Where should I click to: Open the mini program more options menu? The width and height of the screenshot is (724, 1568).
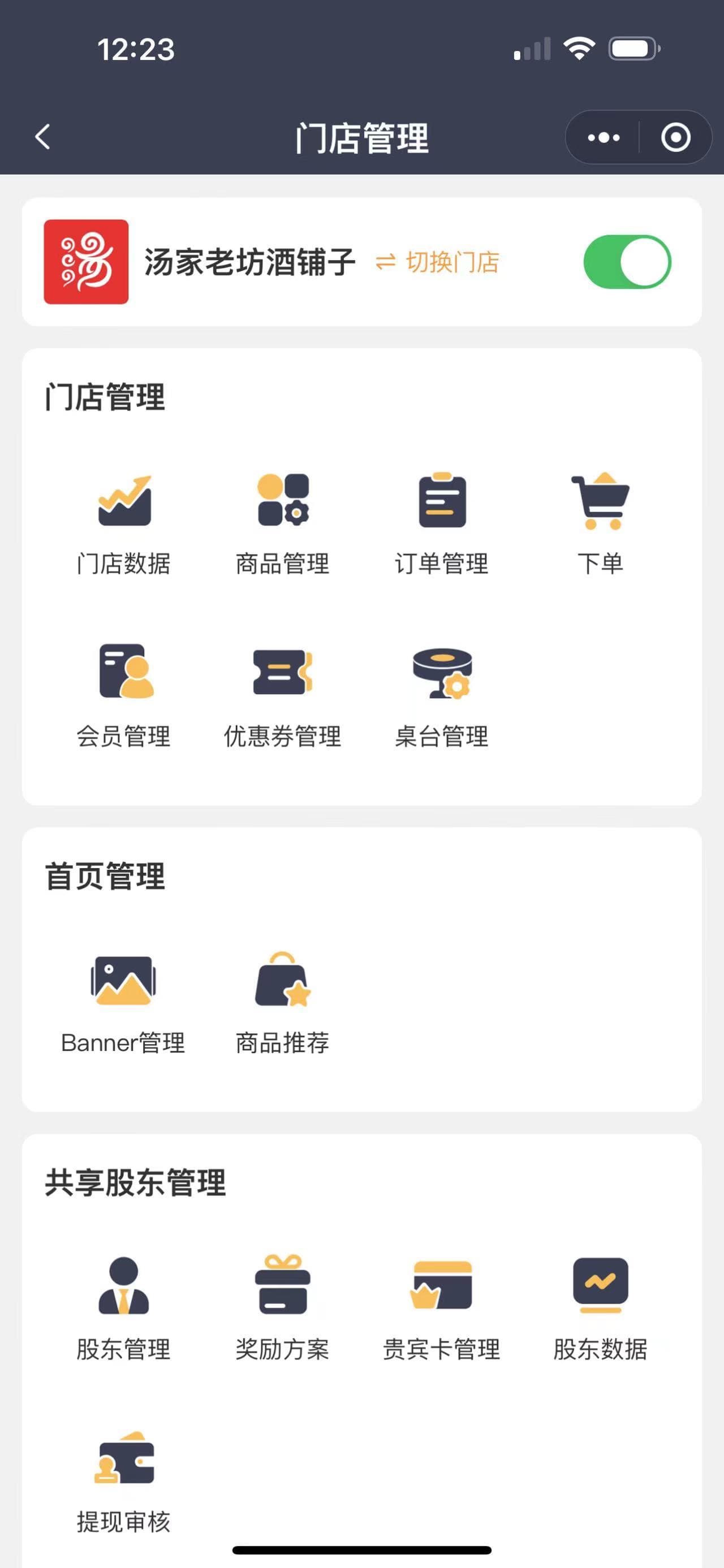pos(603,137)
